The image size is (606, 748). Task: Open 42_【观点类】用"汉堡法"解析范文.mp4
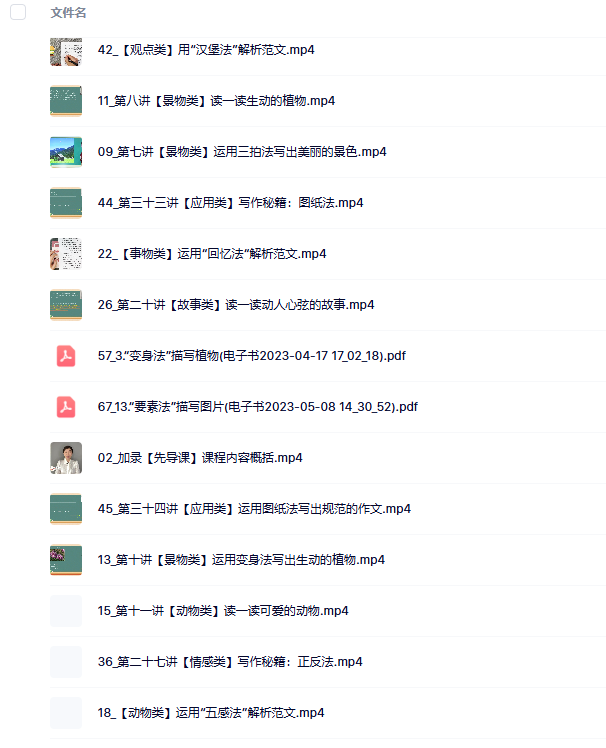(206, 50)
